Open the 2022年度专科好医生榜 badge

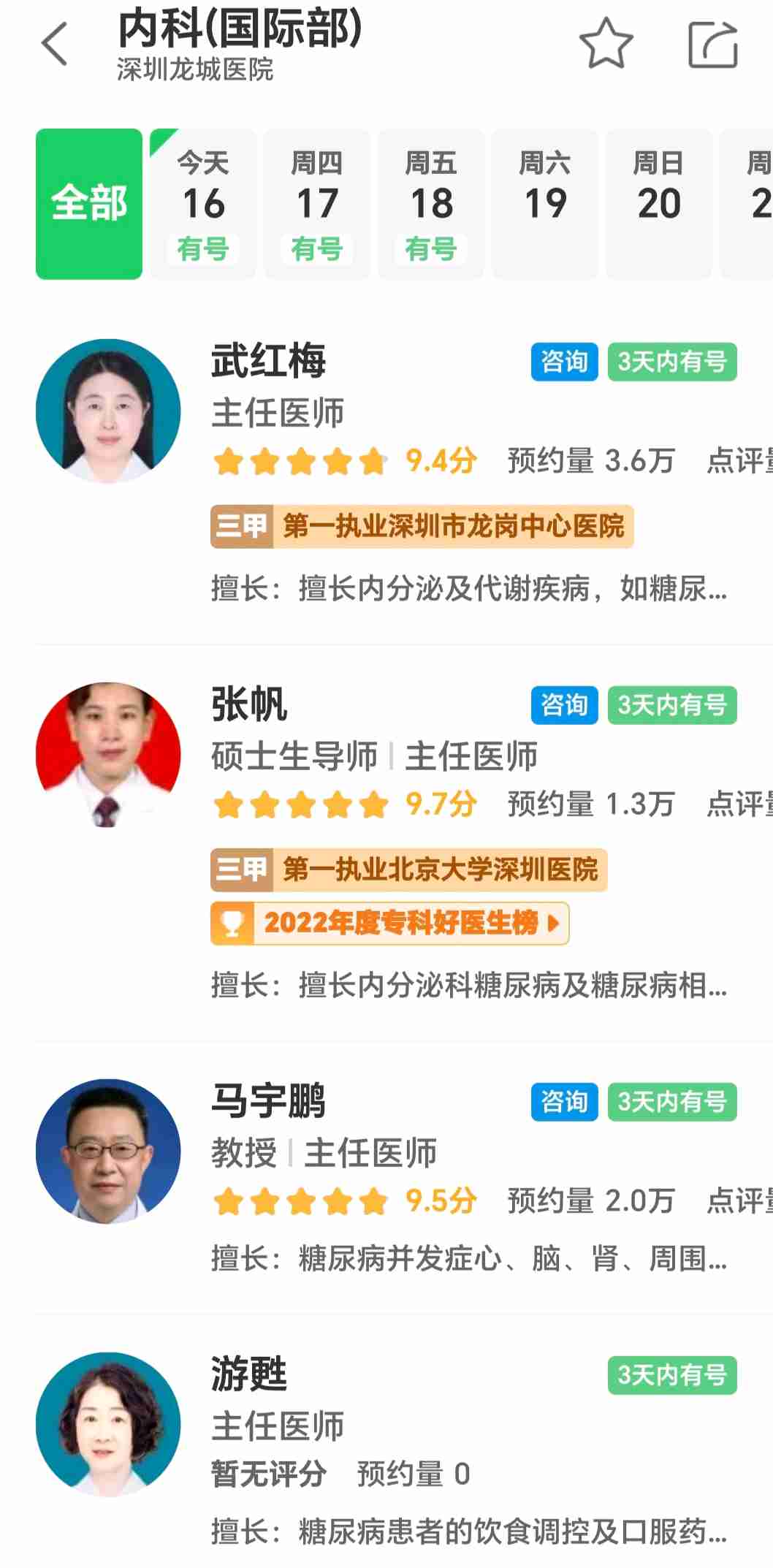click(390, 924)
